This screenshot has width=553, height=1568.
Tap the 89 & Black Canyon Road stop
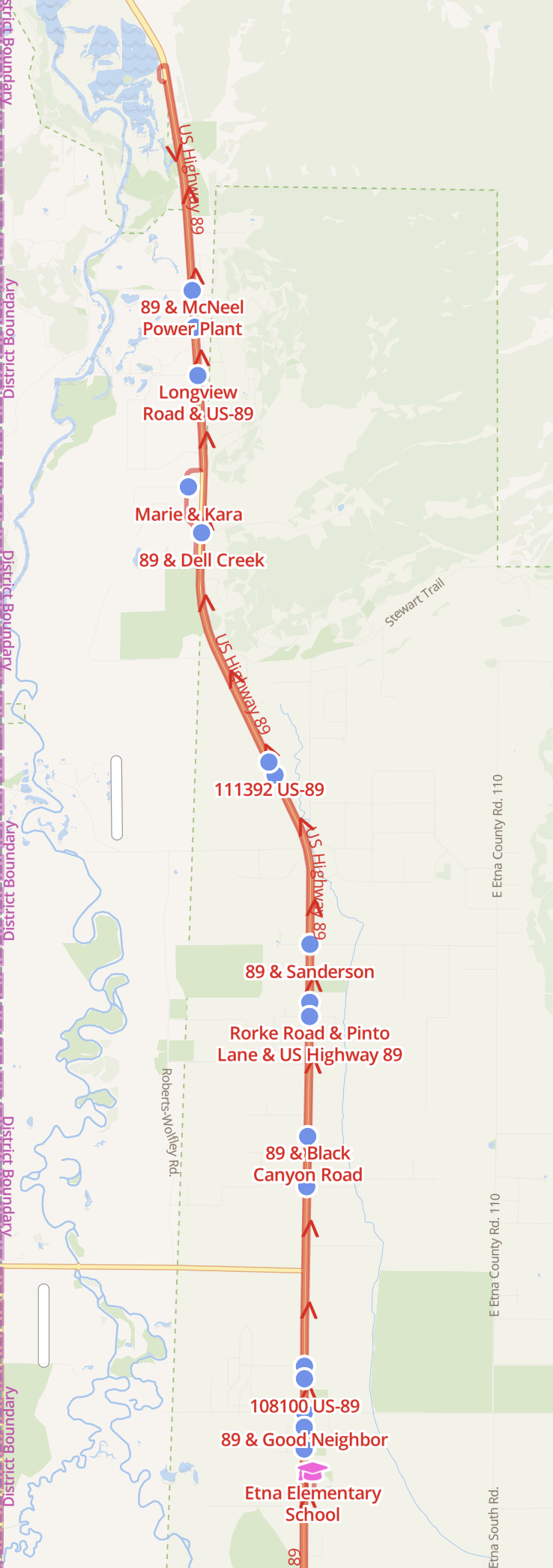pos(307,1136)
